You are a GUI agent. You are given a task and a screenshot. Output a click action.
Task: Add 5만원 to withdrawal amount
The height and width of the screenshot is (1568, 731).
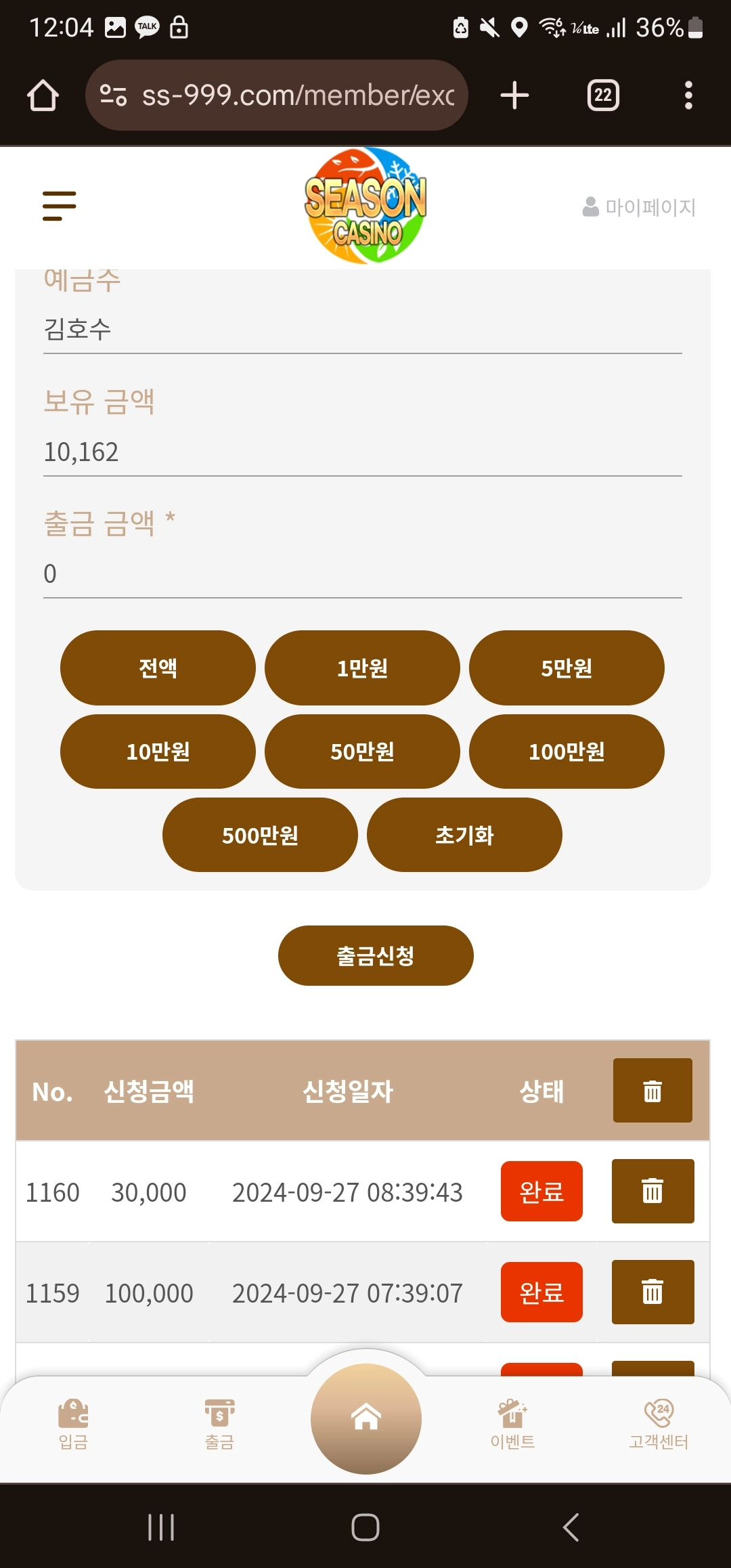point(567,668)
